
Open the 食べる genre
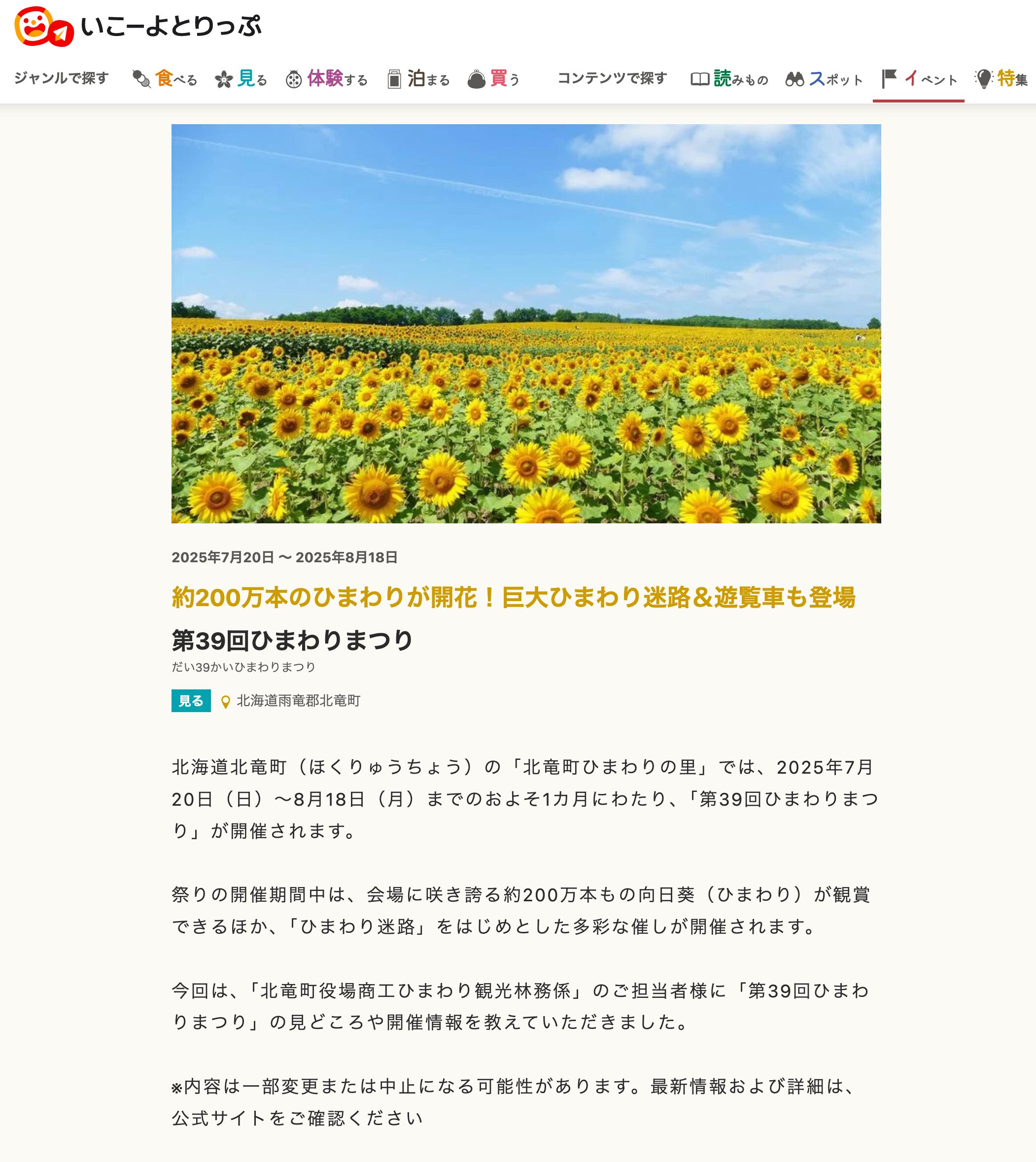(165, 78)
